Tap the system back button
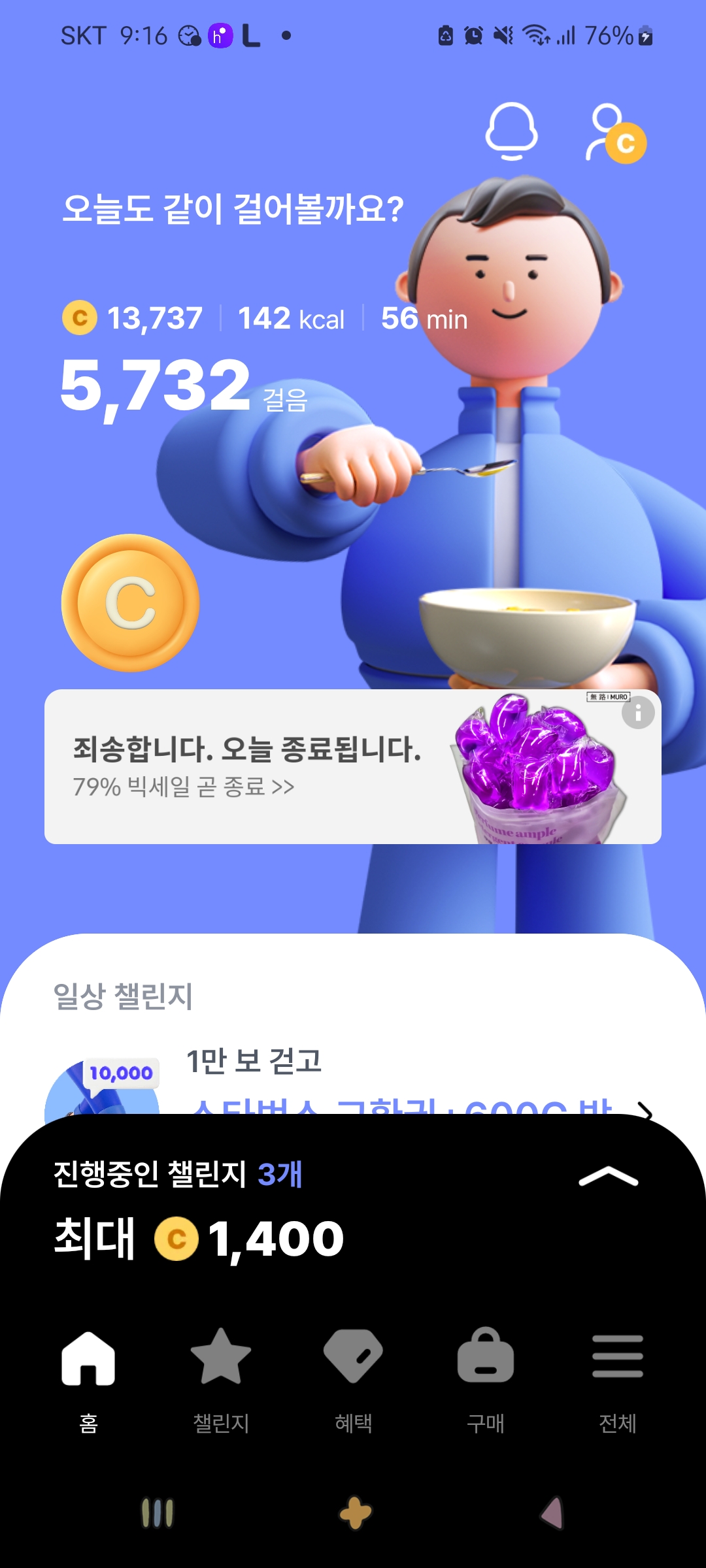The width and height of the screenshot is (706, 1568). pyautogui.click(x=552, y=1513)
